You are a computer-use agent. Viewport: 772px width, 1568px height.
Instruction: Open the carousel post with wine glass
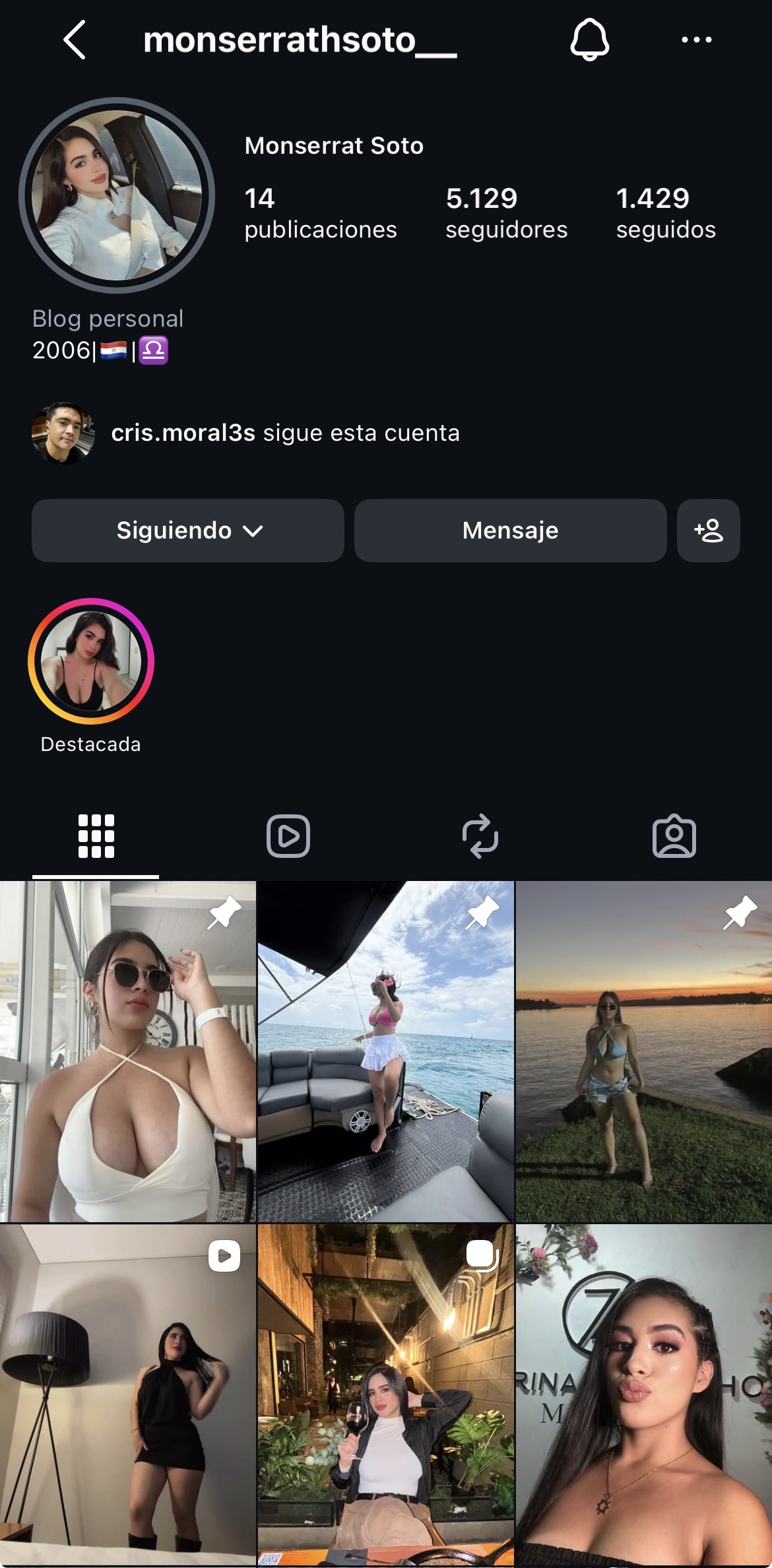[x=385, y=1395]
